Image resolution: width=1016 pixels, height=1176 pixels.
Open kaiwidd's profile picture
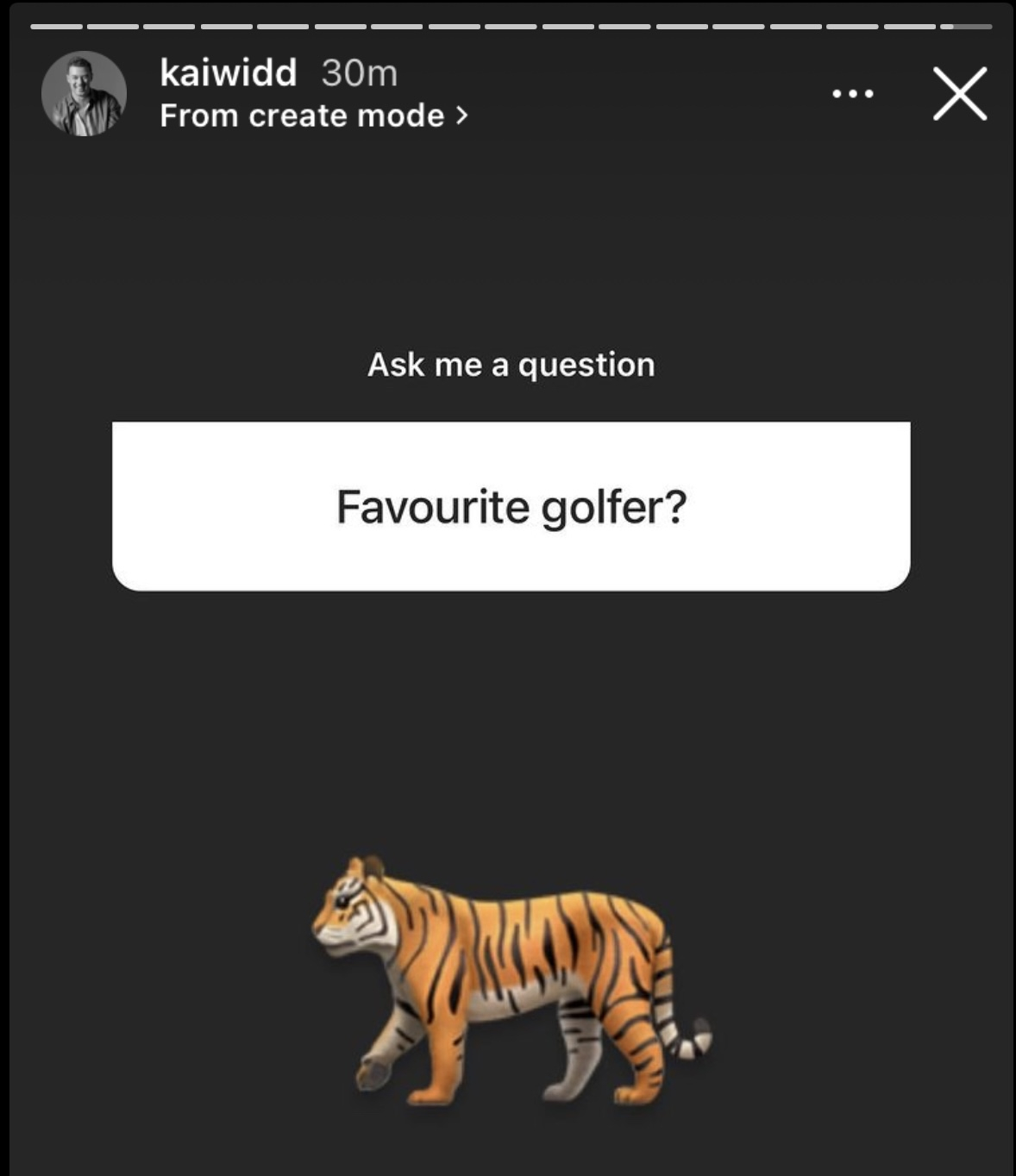(84, 93)
